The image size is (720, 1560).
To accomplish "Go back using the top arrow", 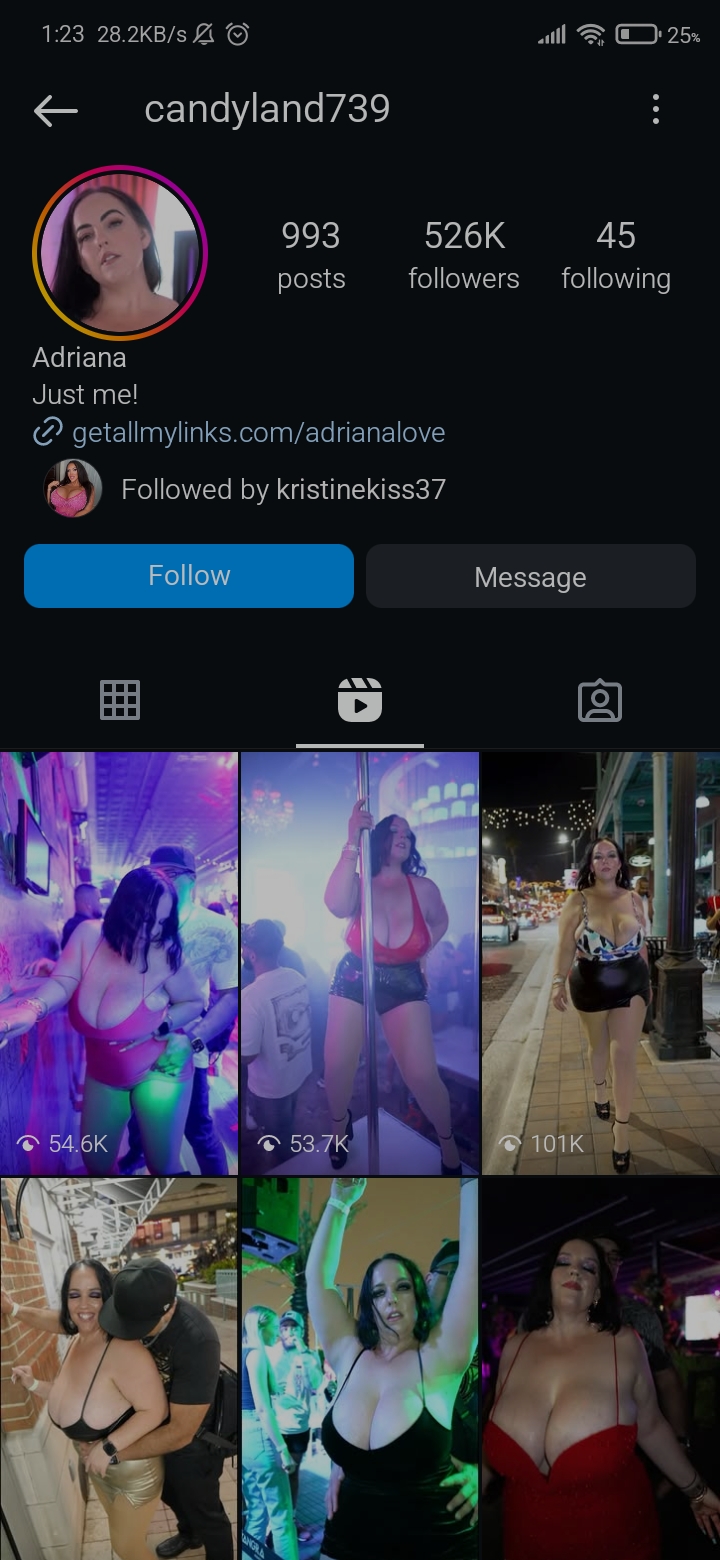I will click(56, 110).
